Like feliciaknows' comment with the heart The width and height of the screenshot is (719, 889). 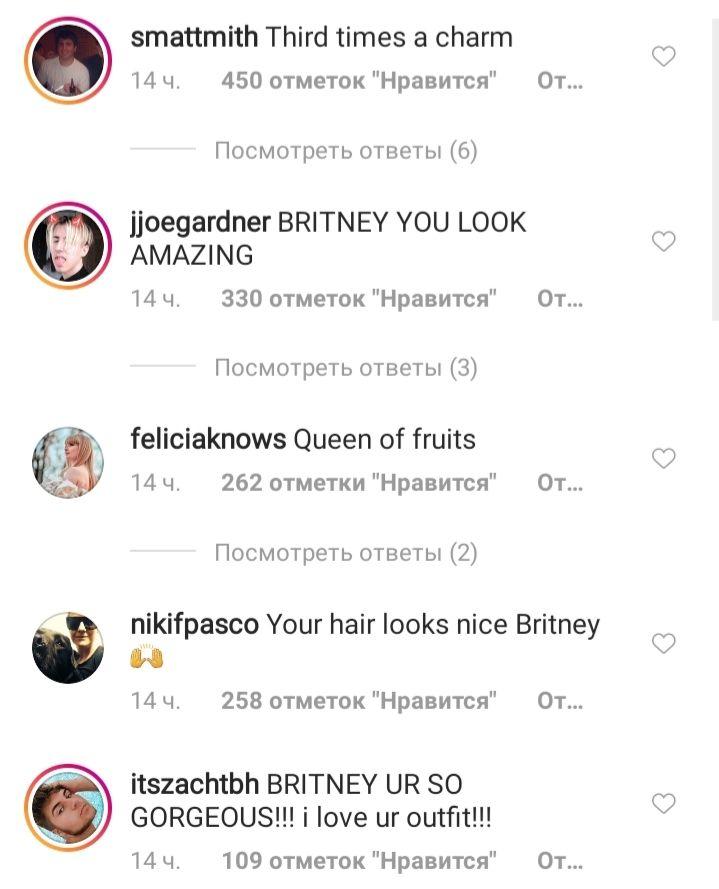pyautogui.click(x=664, y=458)
